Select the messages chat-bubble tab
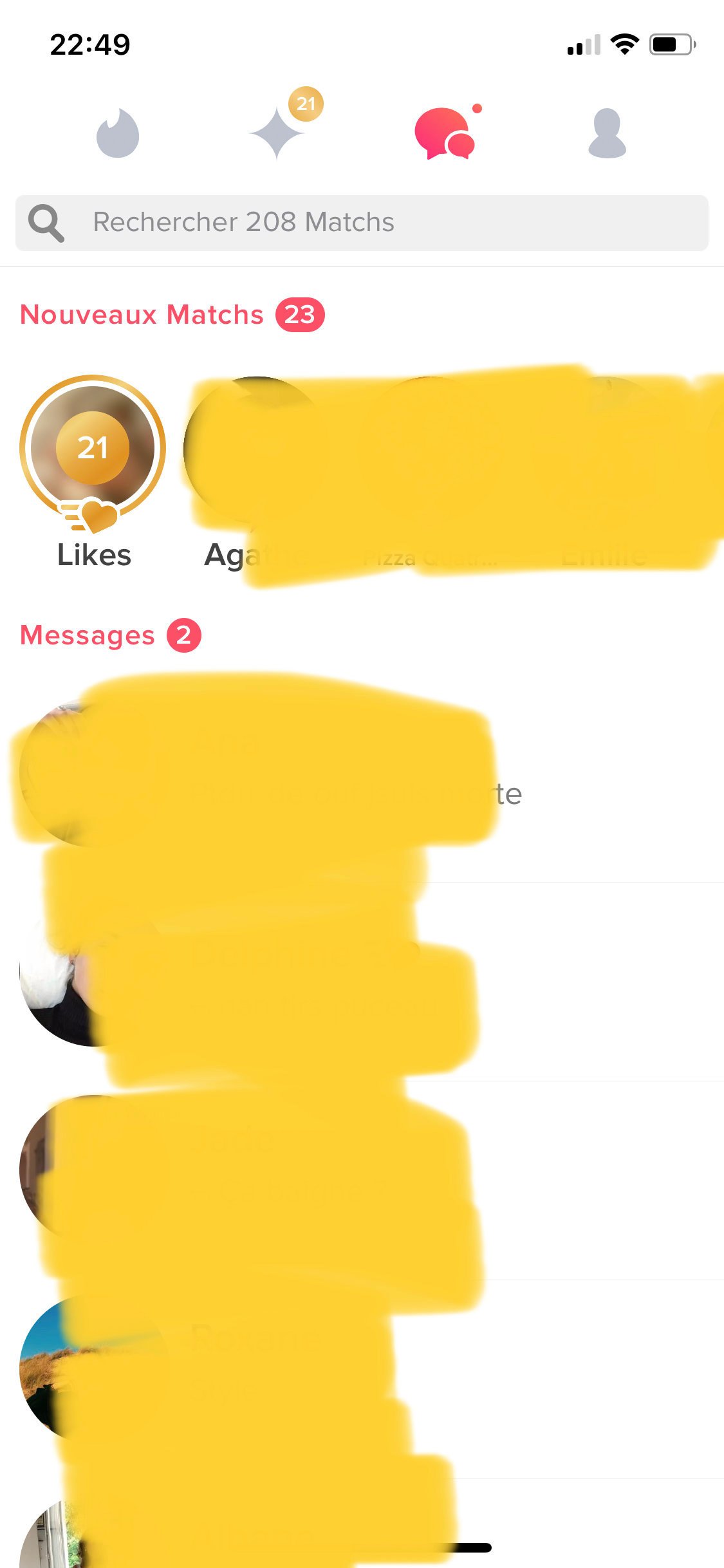 445,133
